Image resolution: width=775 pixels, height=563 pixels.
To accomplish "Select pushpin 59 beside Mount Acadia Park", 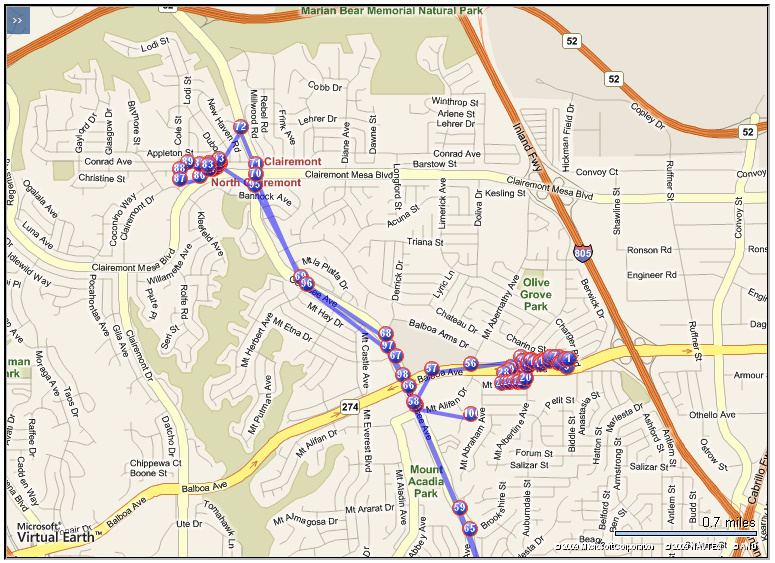I will 460,508.
